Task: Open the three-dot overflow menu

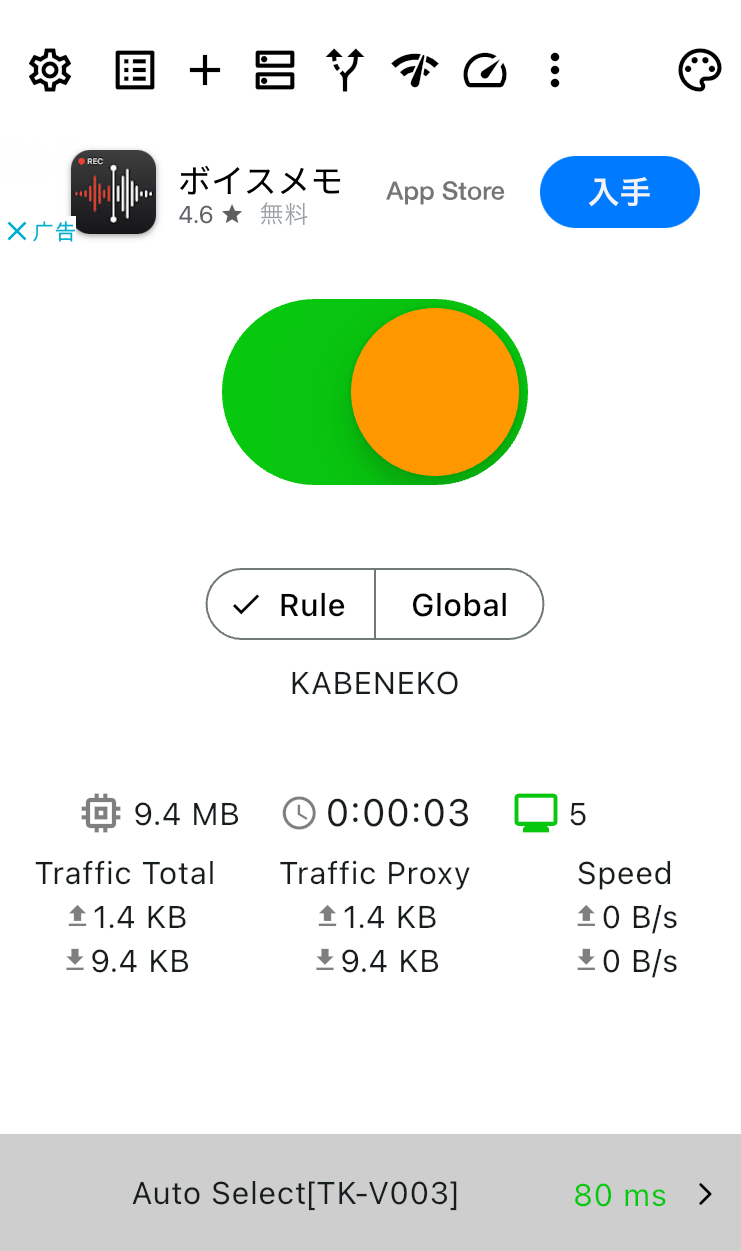Action: tap(555, 71)
